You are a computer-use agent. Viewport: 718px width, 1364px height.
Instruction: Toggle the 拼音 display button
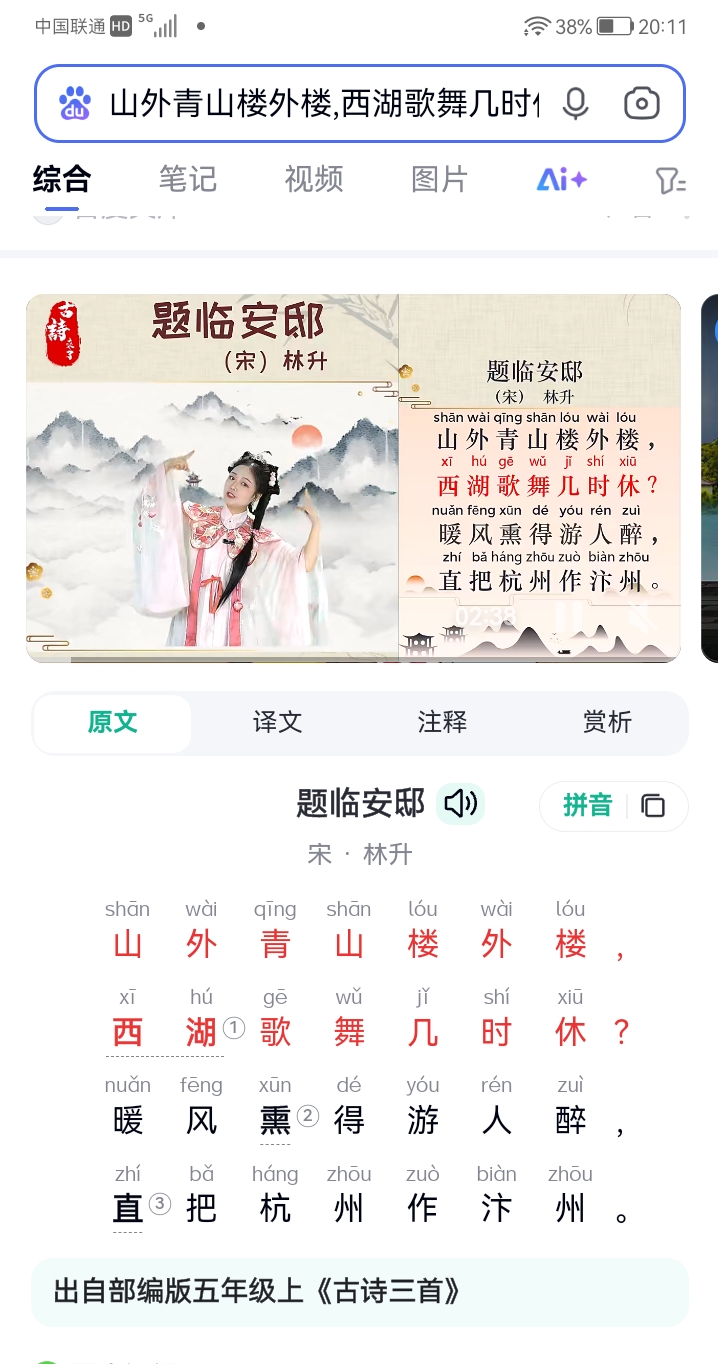[587, 805]
